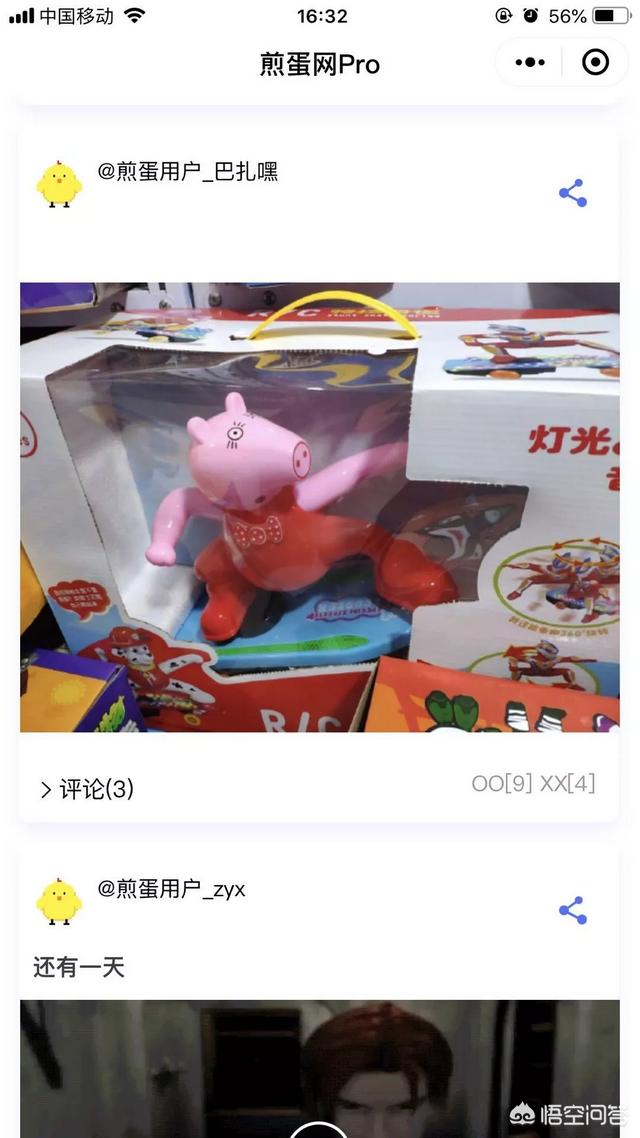Tap the avatar of 煎蛋用户_zyx
Image resolution: width=640 pixels, height=1138 pixels.
click(x=59, y=900)
